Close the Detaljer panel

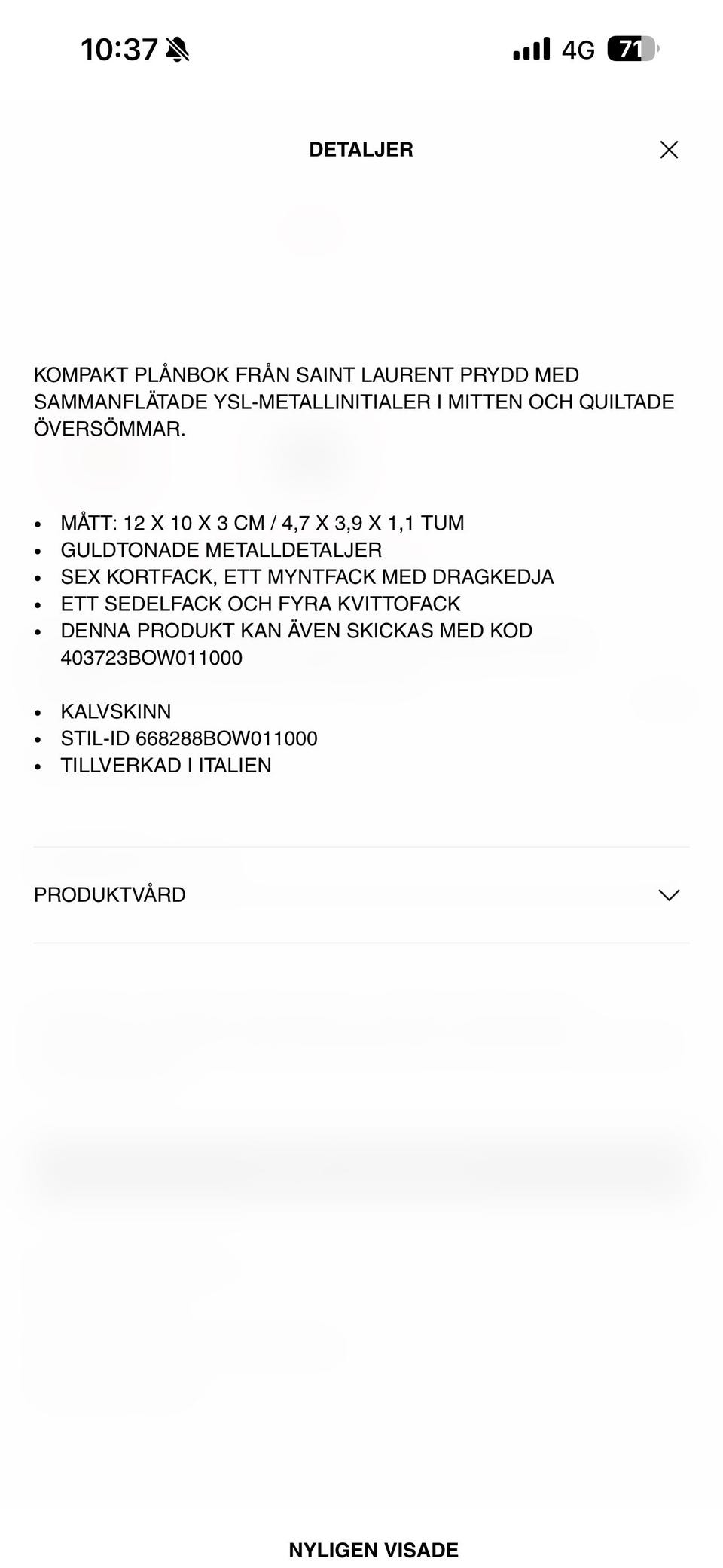669,150
